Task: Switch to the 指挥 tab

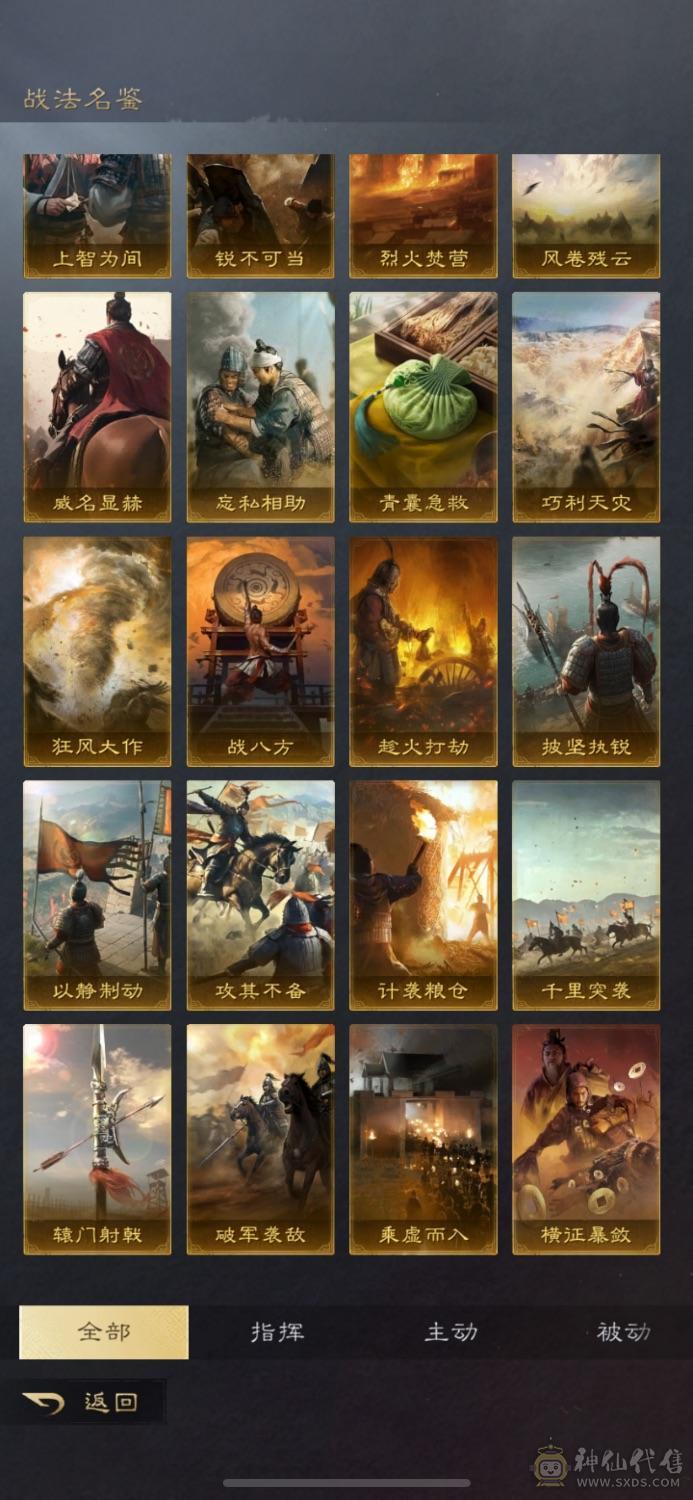Action: [277, 1332]
